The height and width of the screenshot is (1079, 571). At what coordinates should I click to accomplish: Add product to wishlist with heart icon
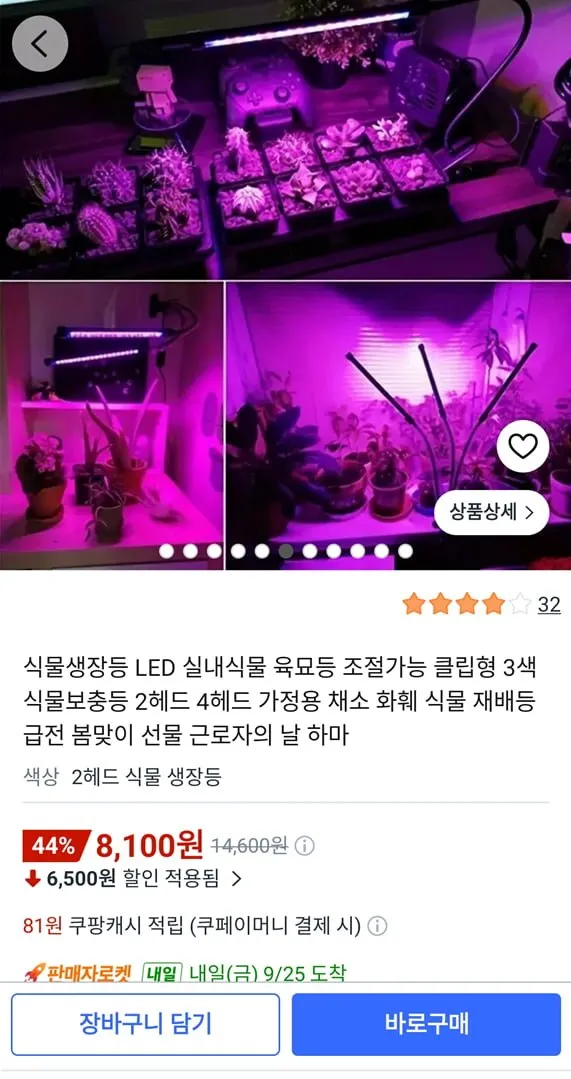(x=523, y=447)
